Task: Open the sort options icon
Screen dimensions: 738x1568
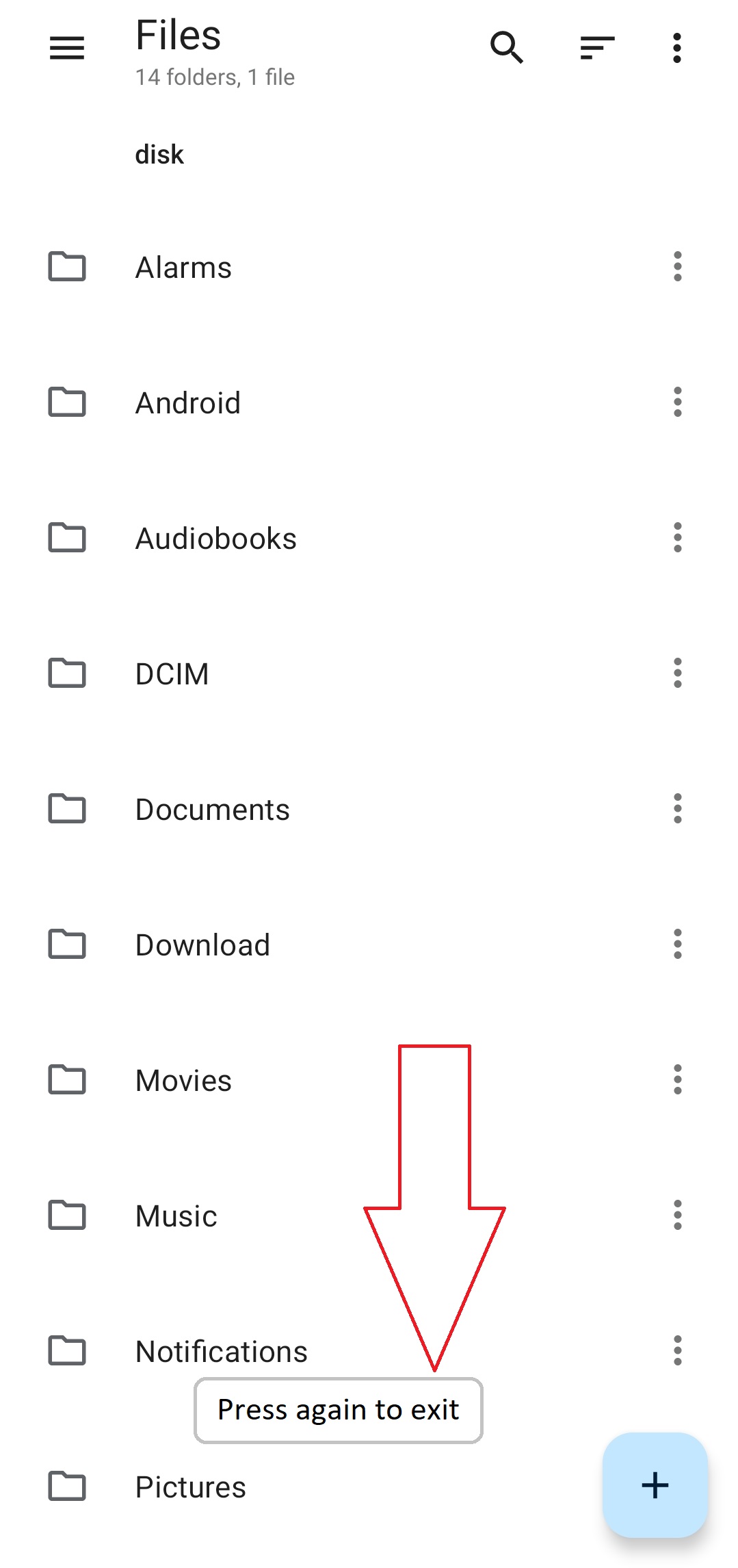Action: pyautogui.click(x=595, y=47)
